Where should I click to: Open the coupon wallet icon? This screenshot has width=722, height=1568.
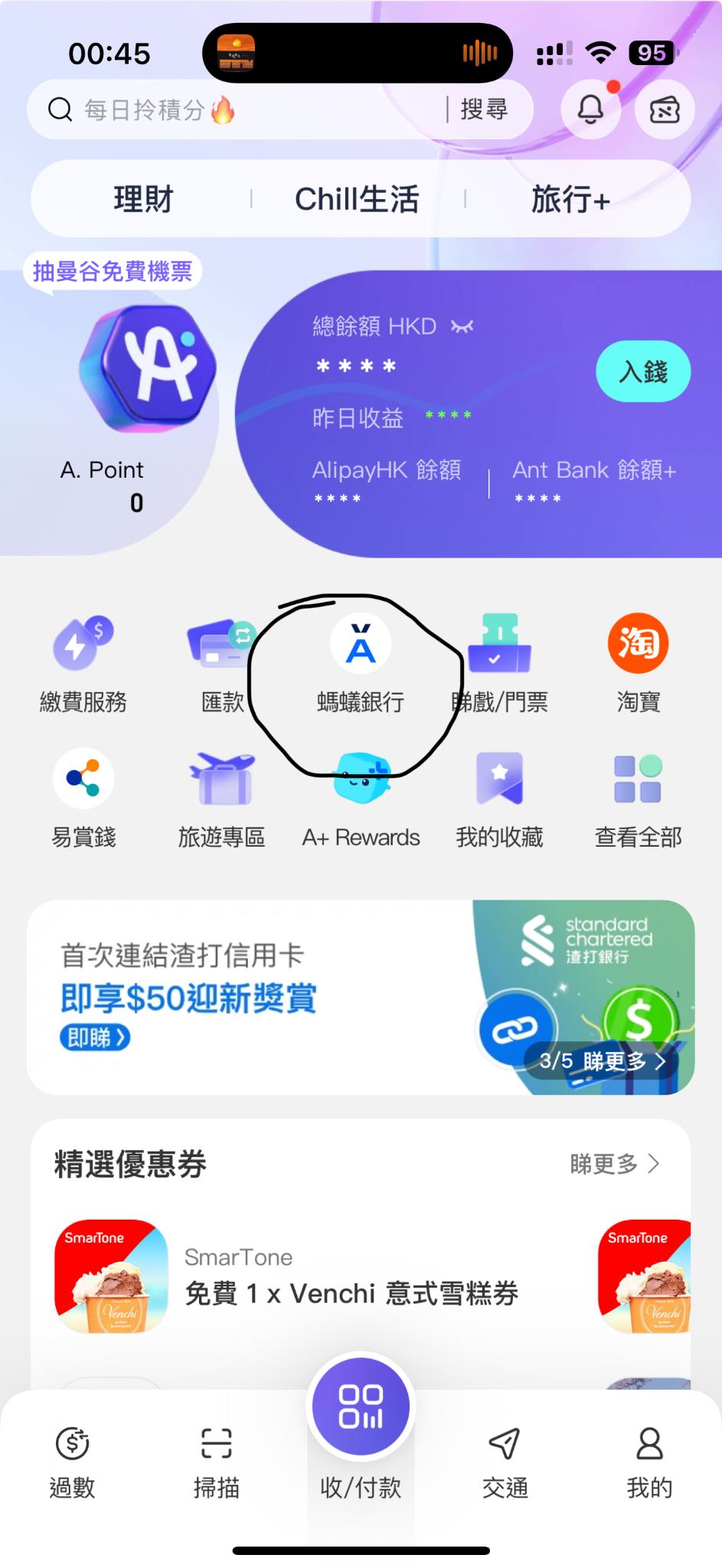tap(665, 110)
